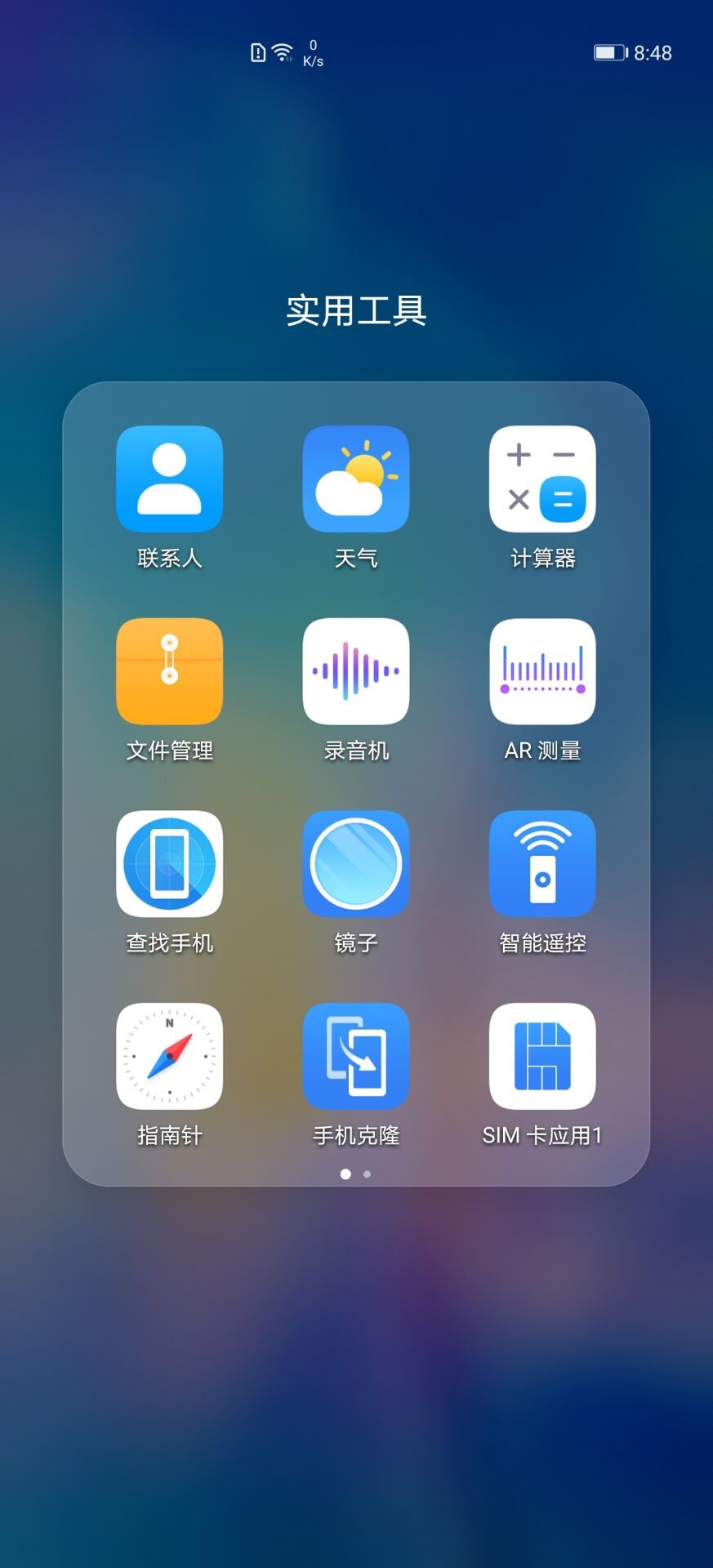Open 手机克隆 phone clone

(x=355, y=1056)
